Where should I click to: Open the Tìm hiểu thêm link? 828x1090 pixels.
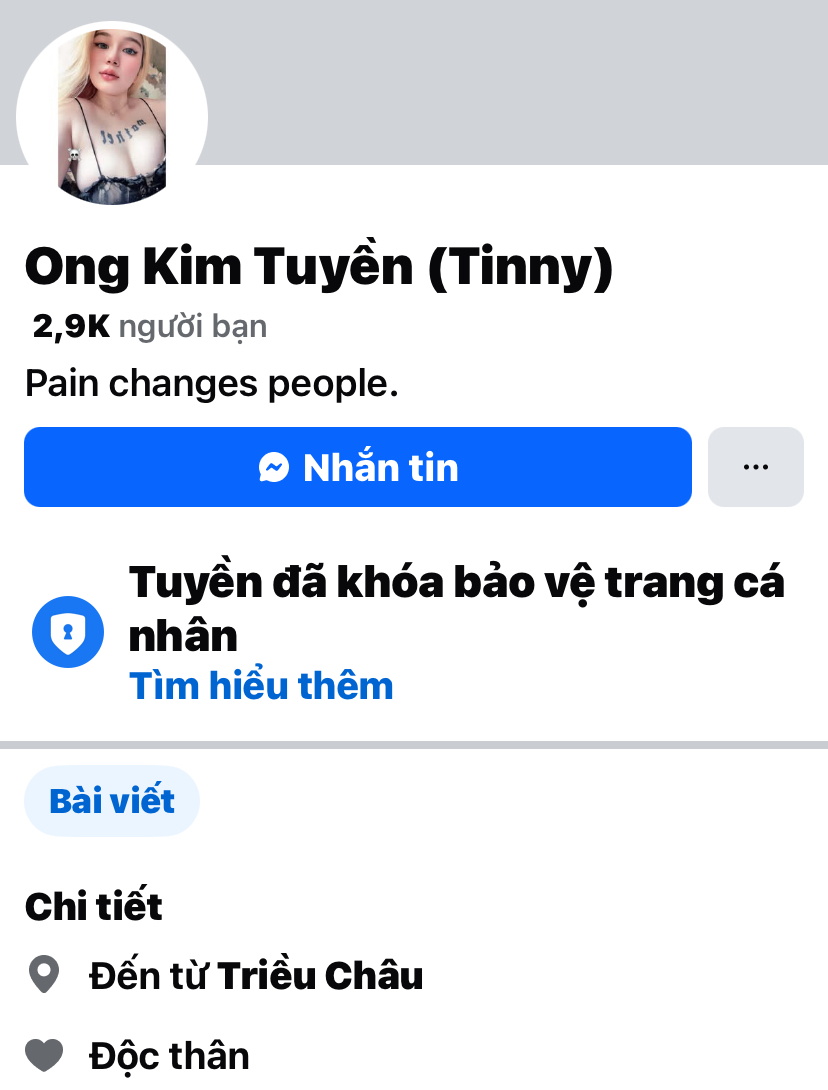261,686
